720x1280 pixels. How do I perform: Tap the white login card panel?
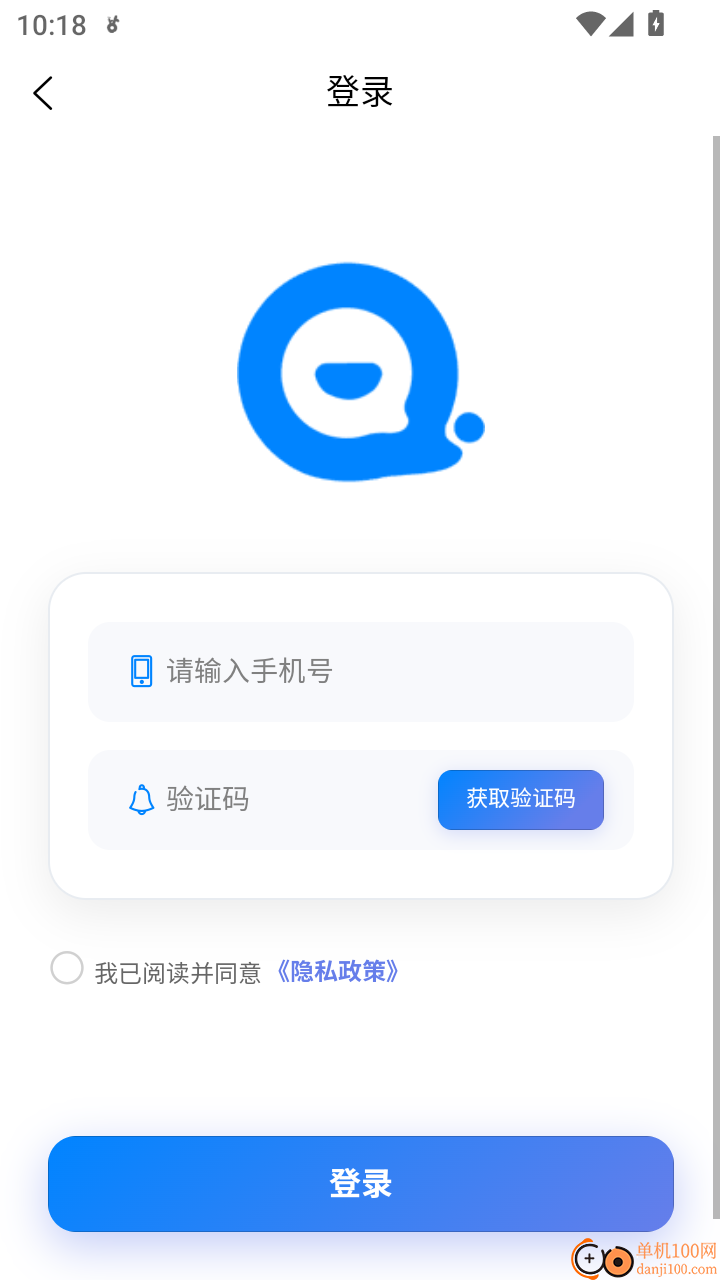(360, 734)
